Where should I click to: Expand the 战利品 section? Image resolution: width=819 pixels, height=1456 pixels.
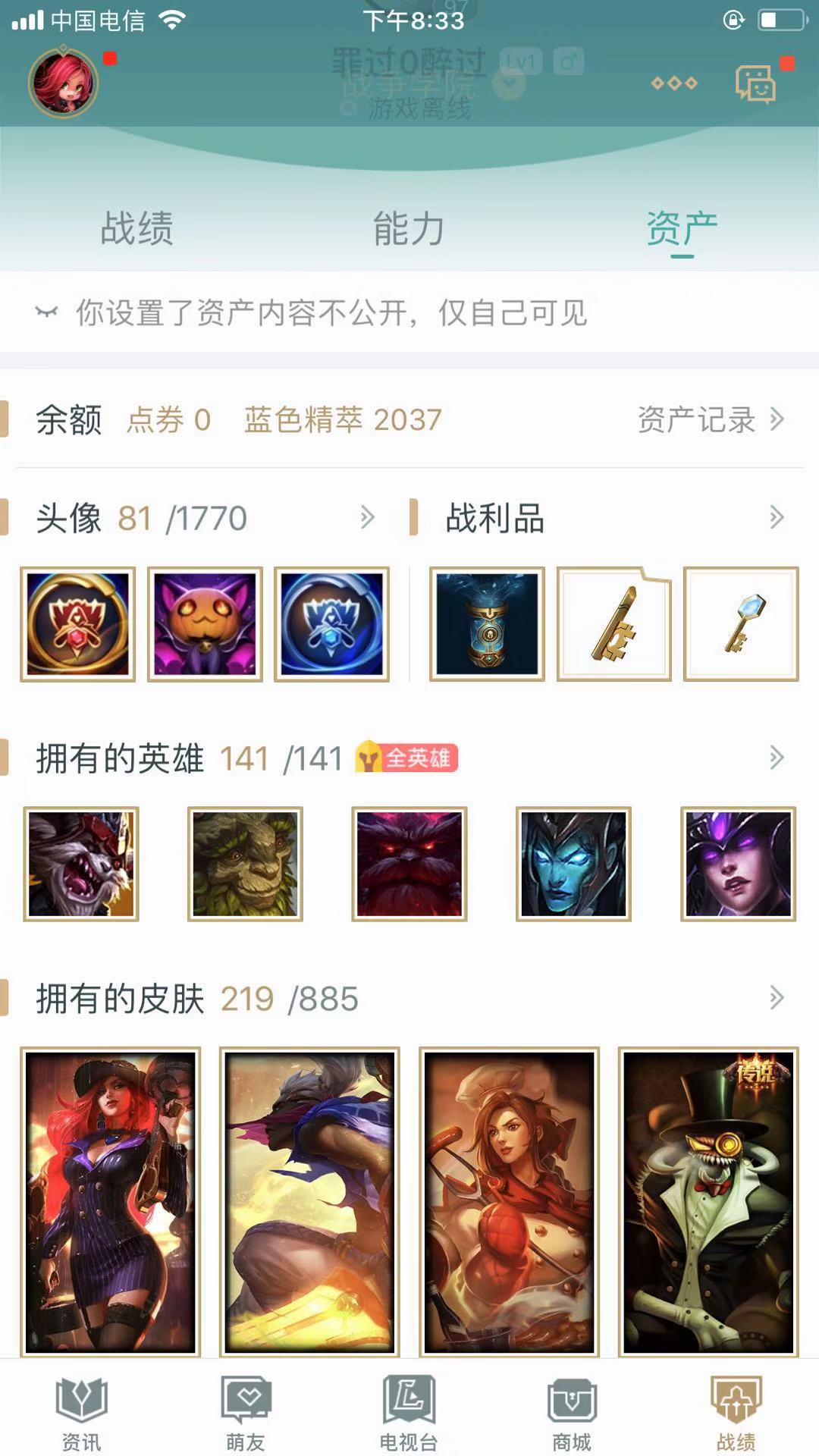776,518
